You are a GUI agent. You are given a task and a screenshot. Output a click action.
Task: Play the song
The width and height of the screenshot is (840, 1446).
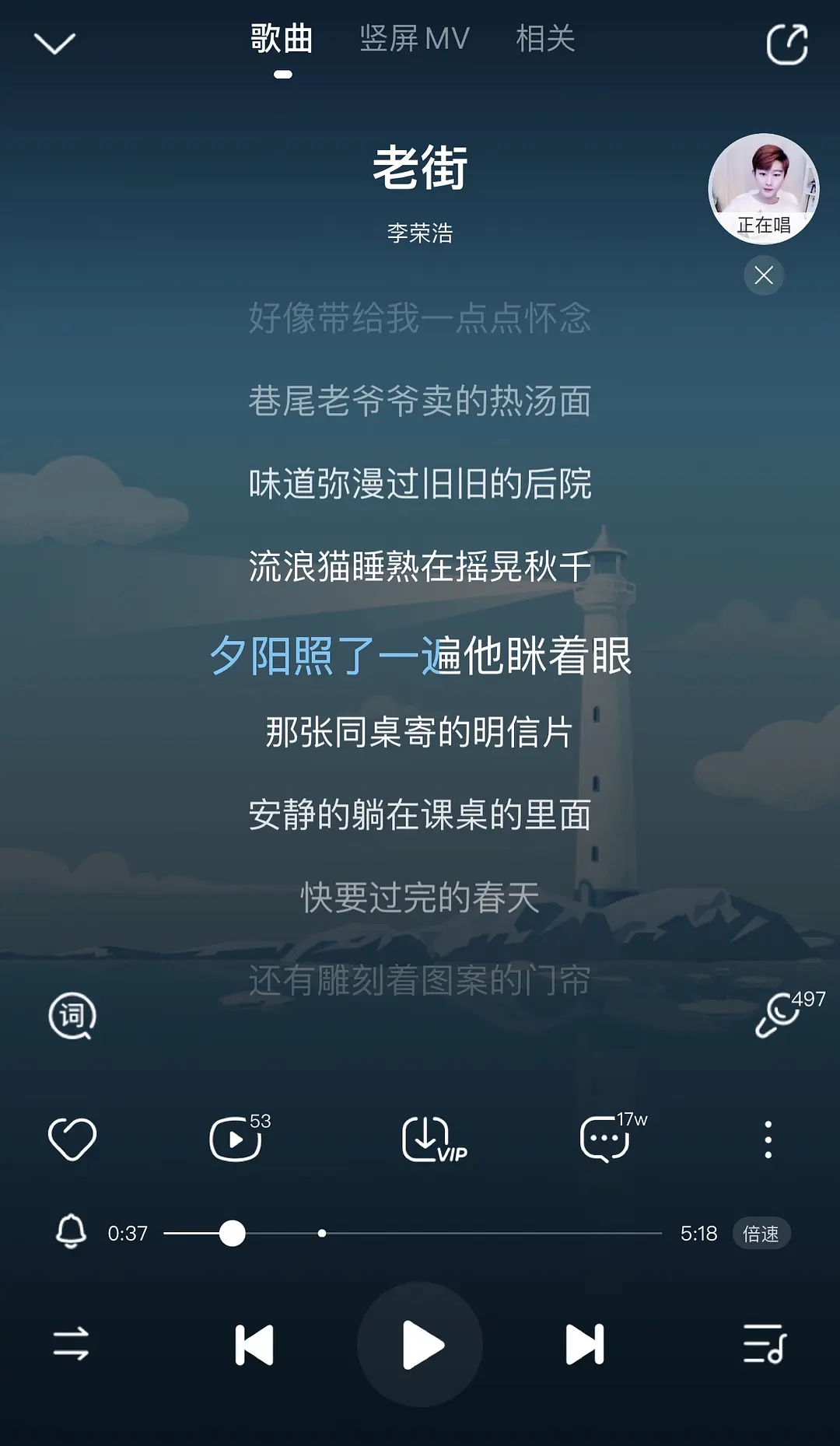(x=420, y=1344)
